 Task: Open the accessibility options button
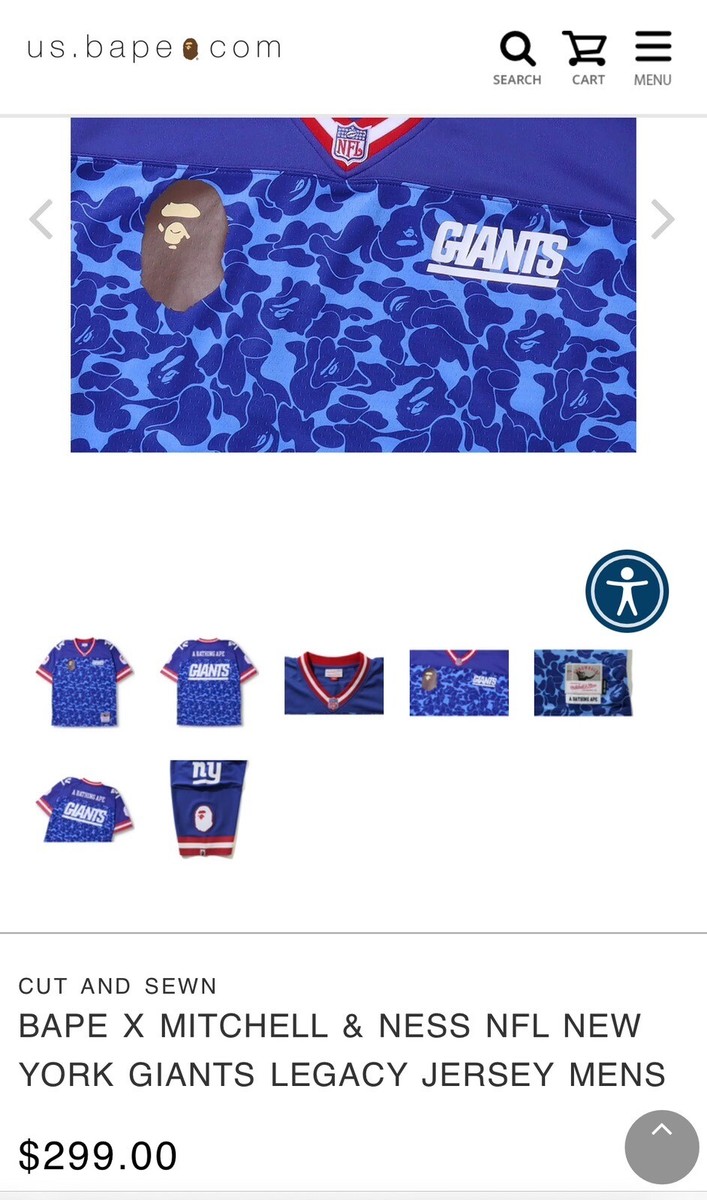tap(627, 591)
